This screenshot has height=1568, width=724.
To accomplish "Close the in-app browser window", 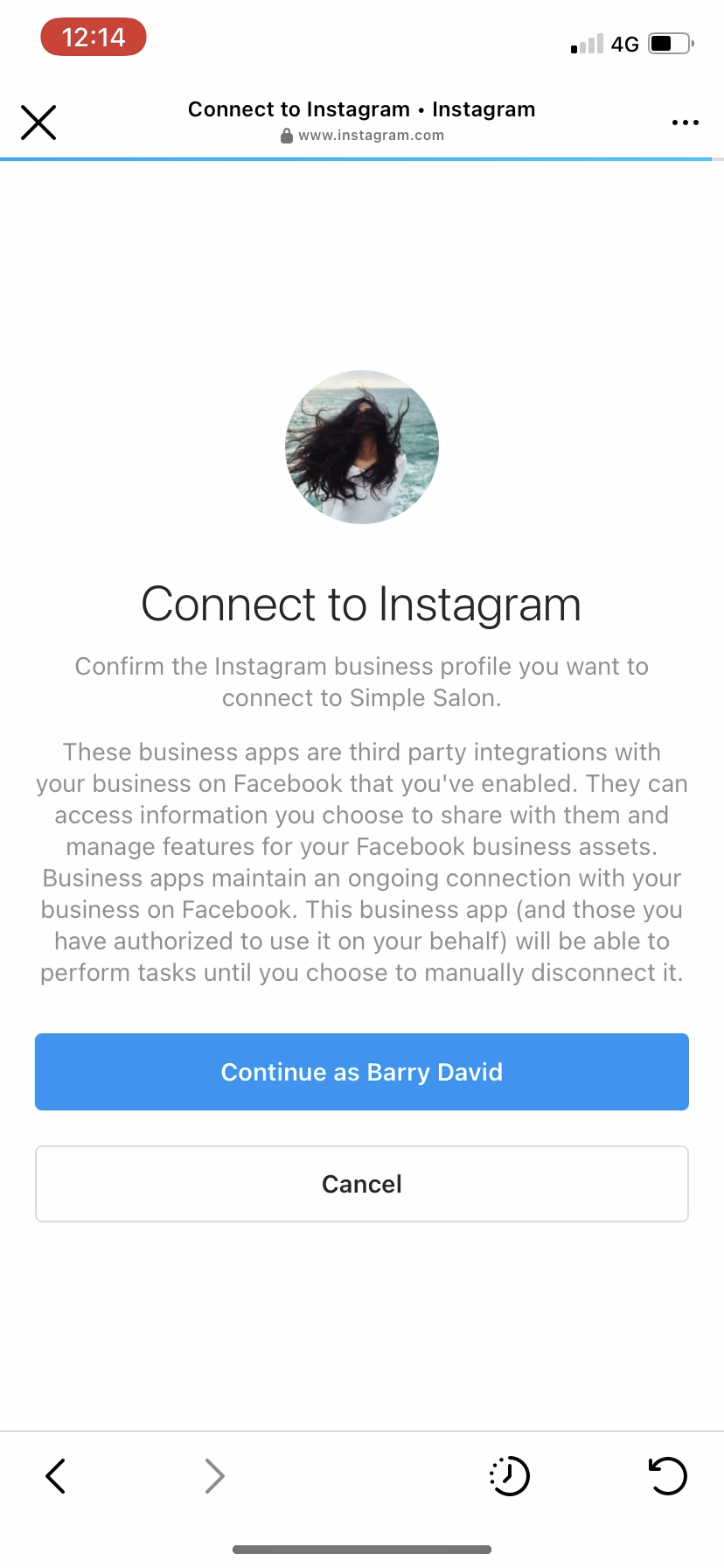I will click(38, 122).
